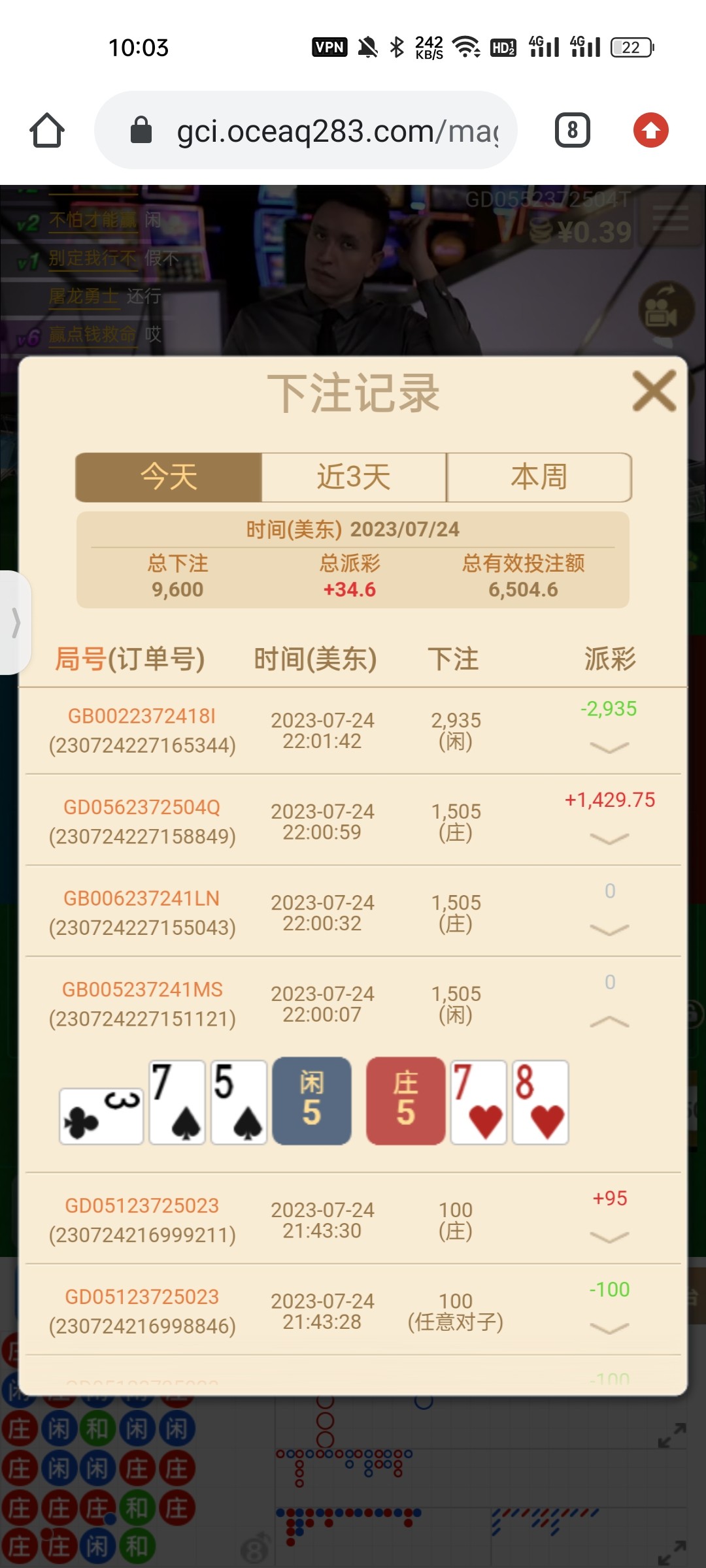This screenshot has width=706, height=1568.
Task: Tap the red upload arrow browser icon
Action: [x=650, y=130]
